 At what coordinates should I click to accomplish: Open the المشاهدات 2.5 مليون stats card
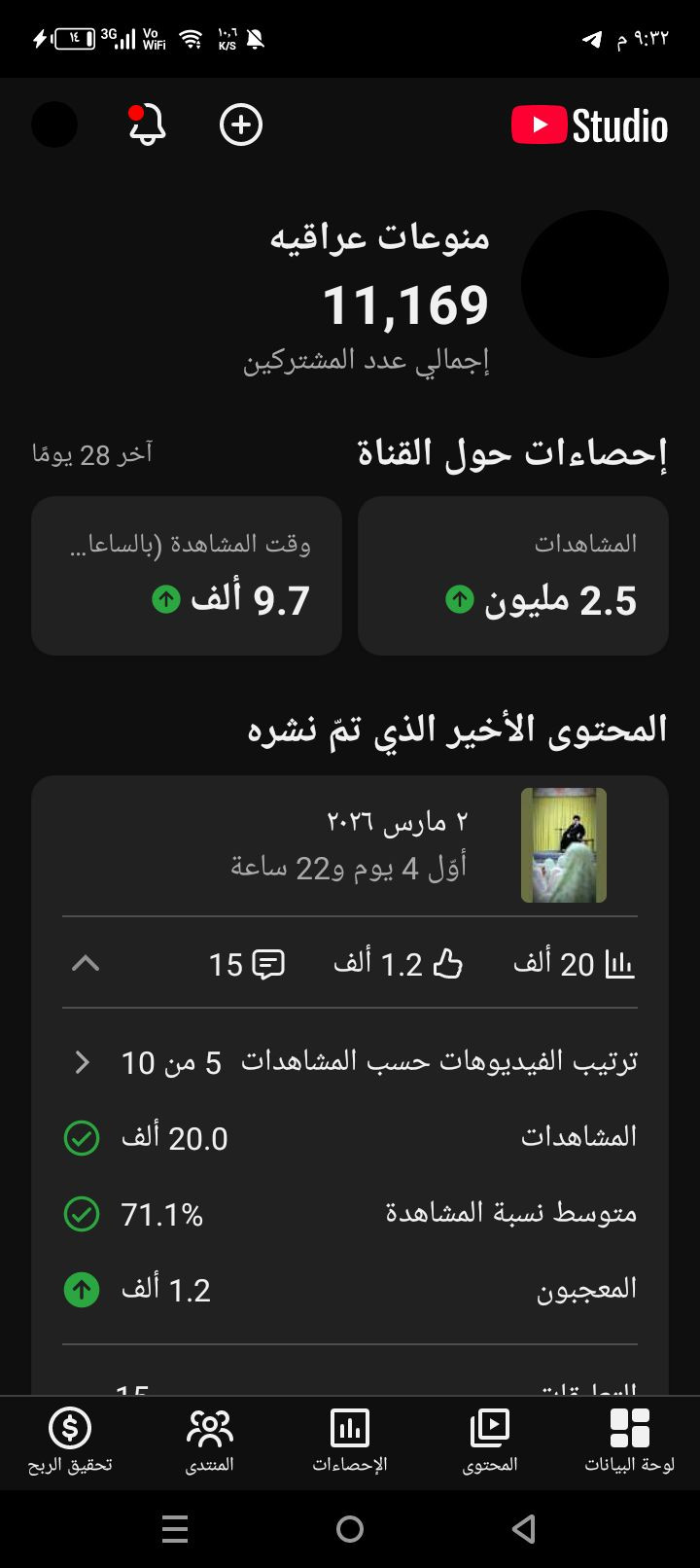513,576
